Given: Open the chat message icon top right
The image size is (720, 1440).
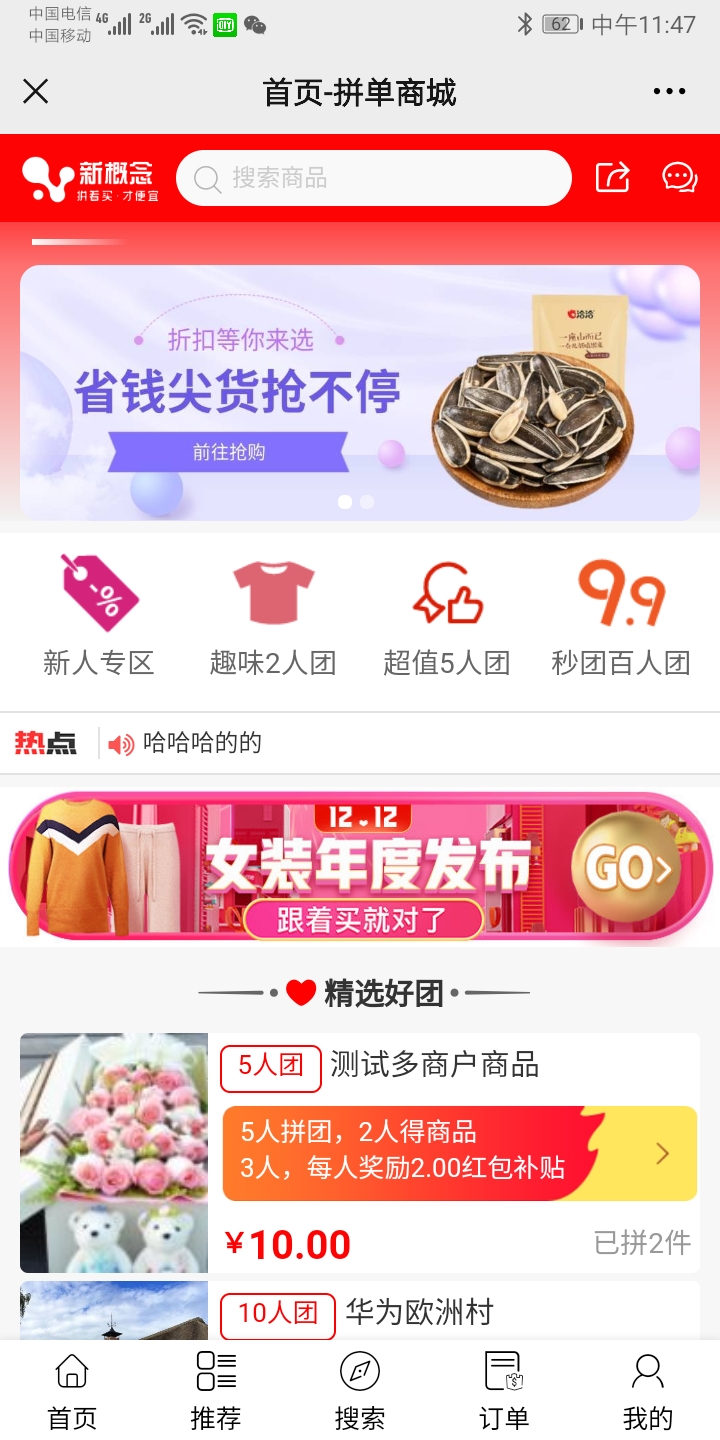Looking at the screenshot, I should click(679, 177).
